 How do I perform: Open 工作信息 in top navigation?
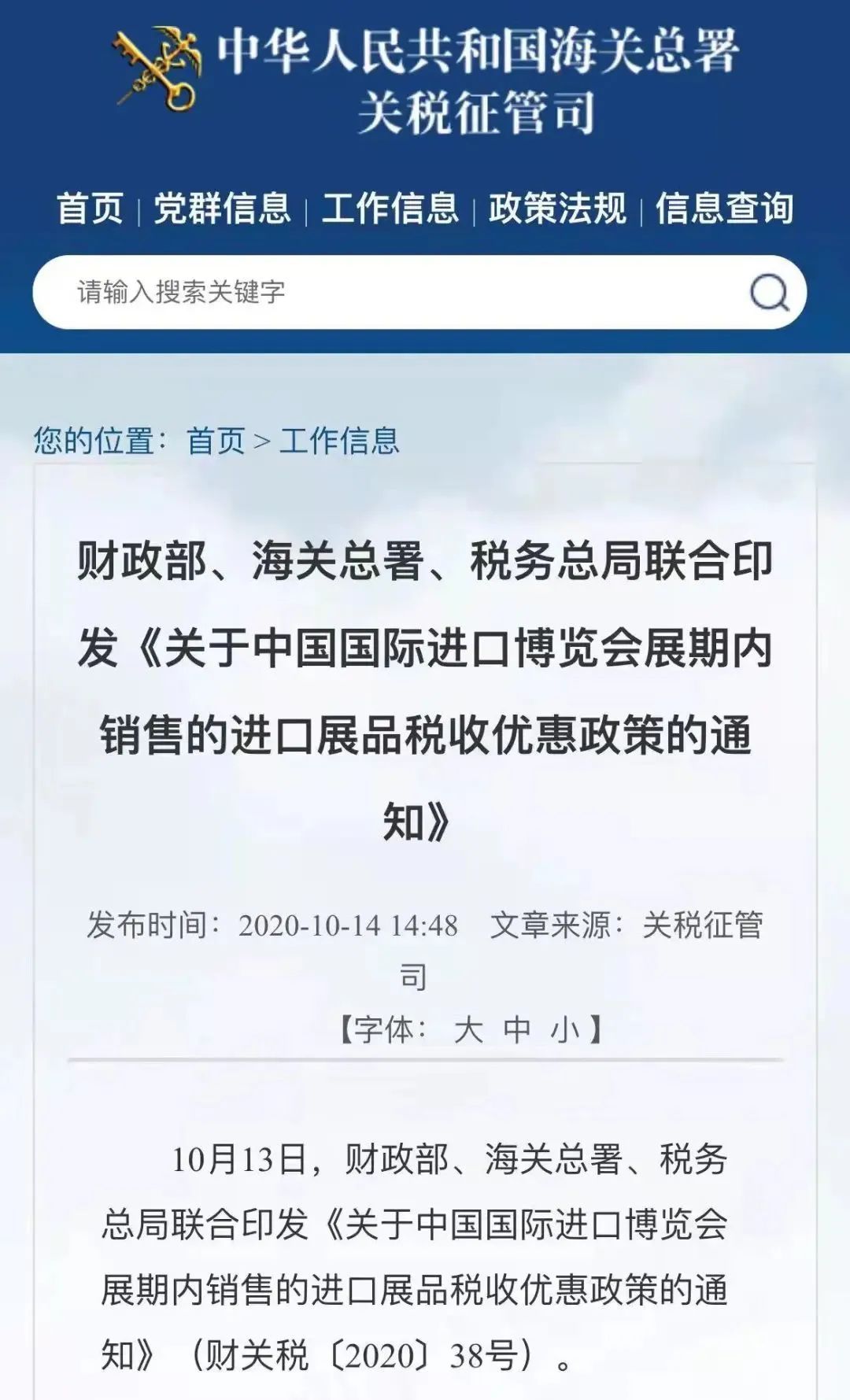click(390, 209)
